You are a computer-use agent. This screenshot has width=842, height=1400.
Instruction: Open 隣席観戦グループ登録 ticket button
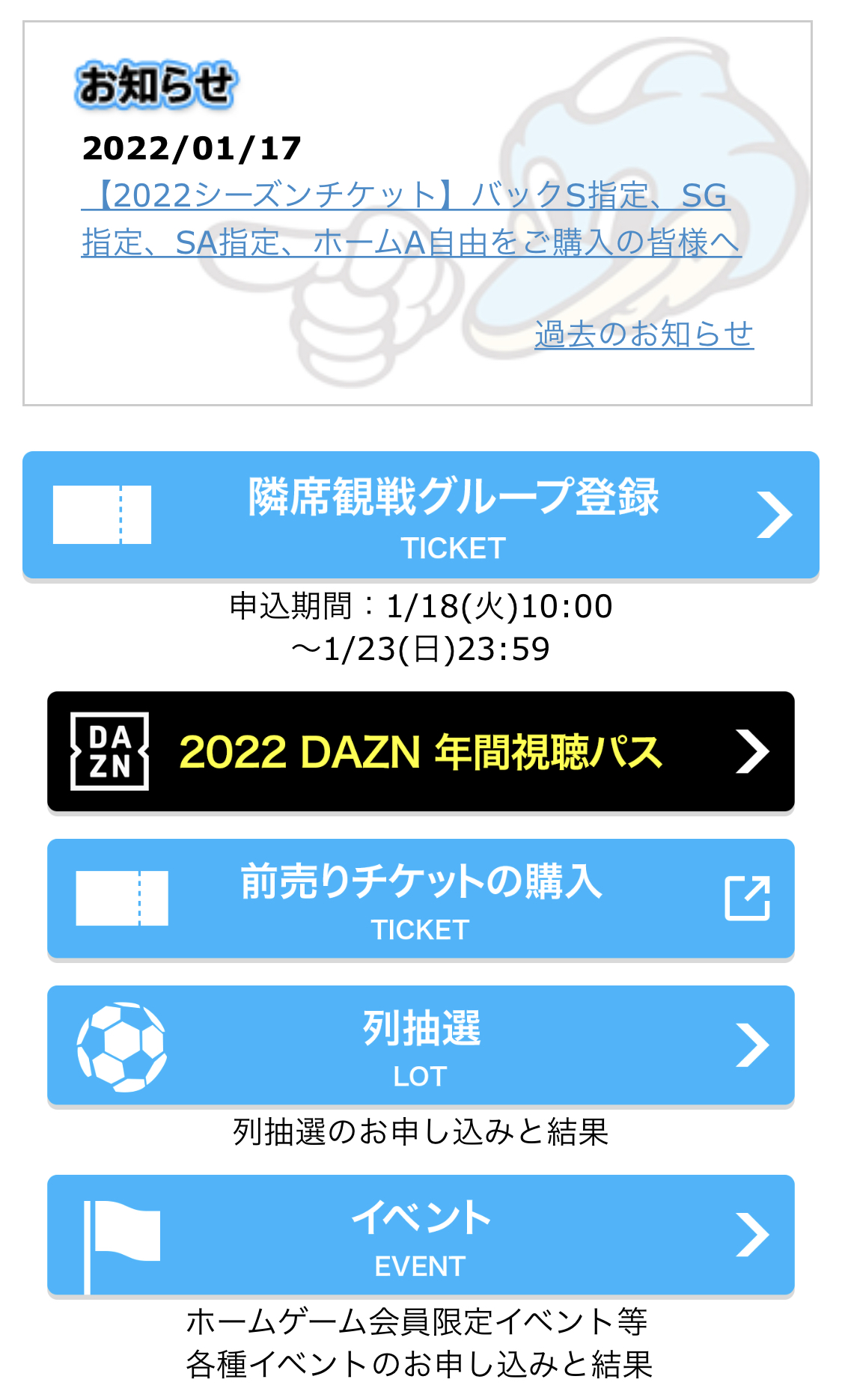[421, 515]
